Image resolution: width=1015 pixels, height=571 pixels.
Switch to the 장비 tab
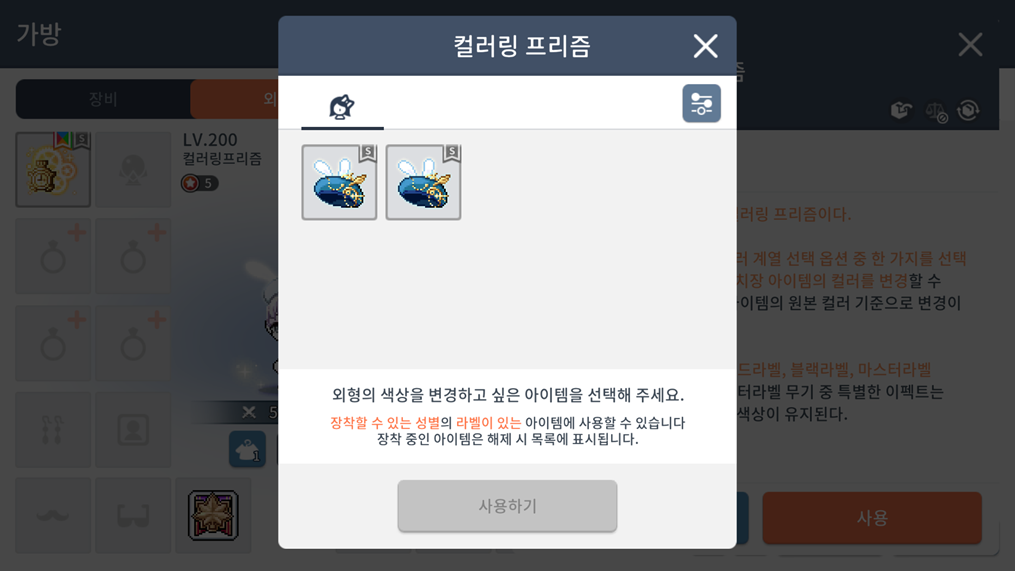point(103,99)
